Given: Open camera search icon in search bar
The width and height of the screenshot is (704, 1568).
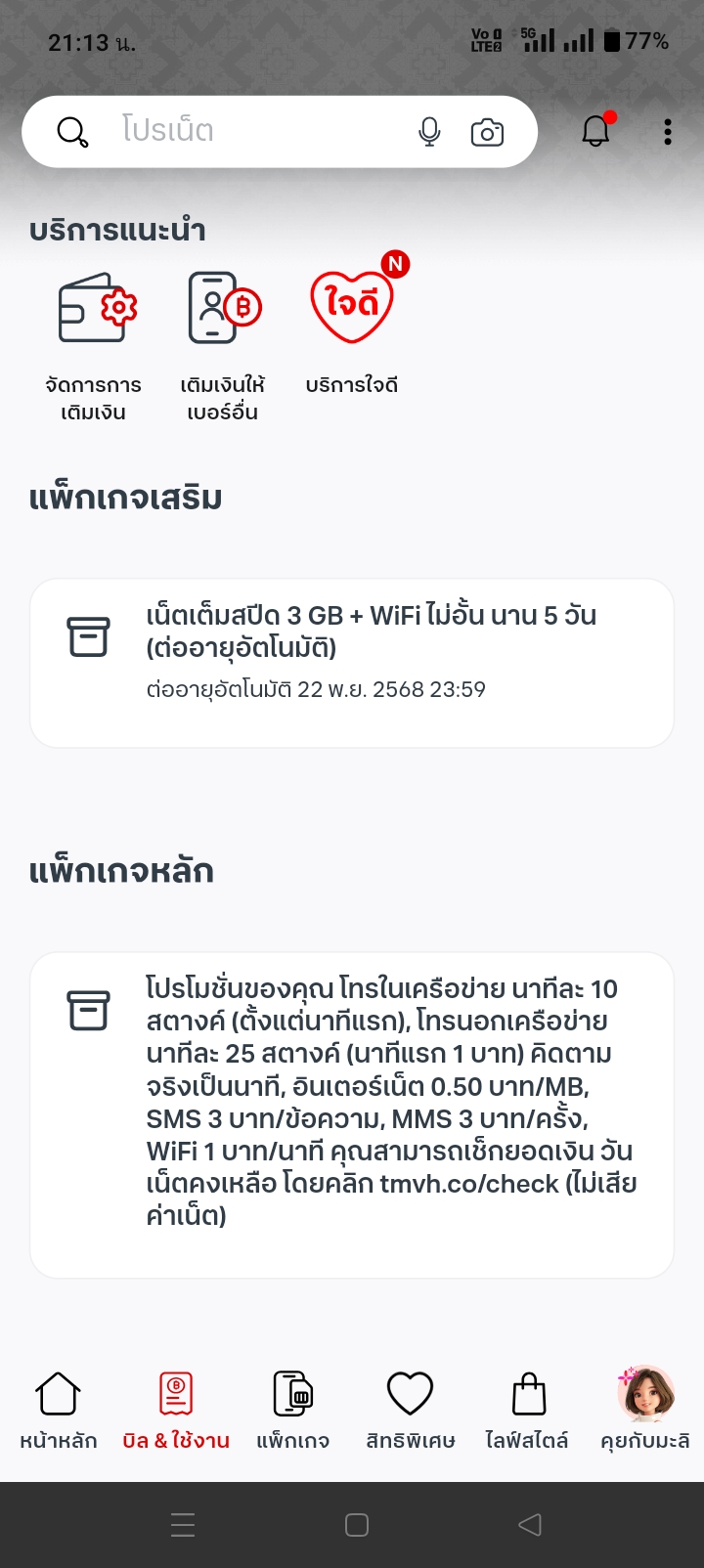Looking at the screenshot, I should [487, 132].
